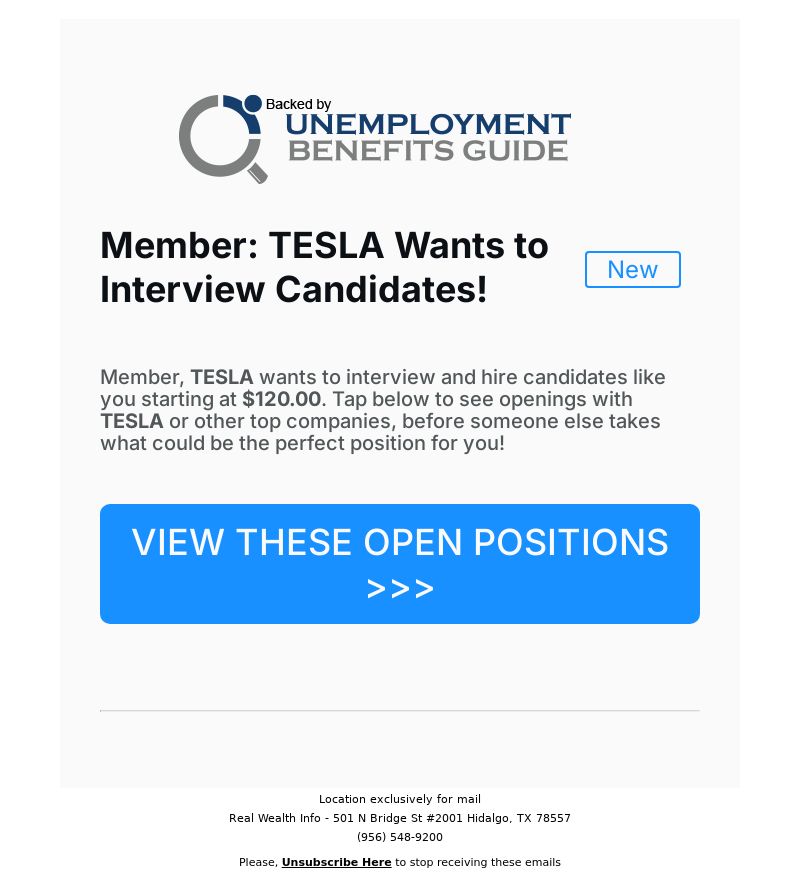Tap the New badge button

click(632, 270)
